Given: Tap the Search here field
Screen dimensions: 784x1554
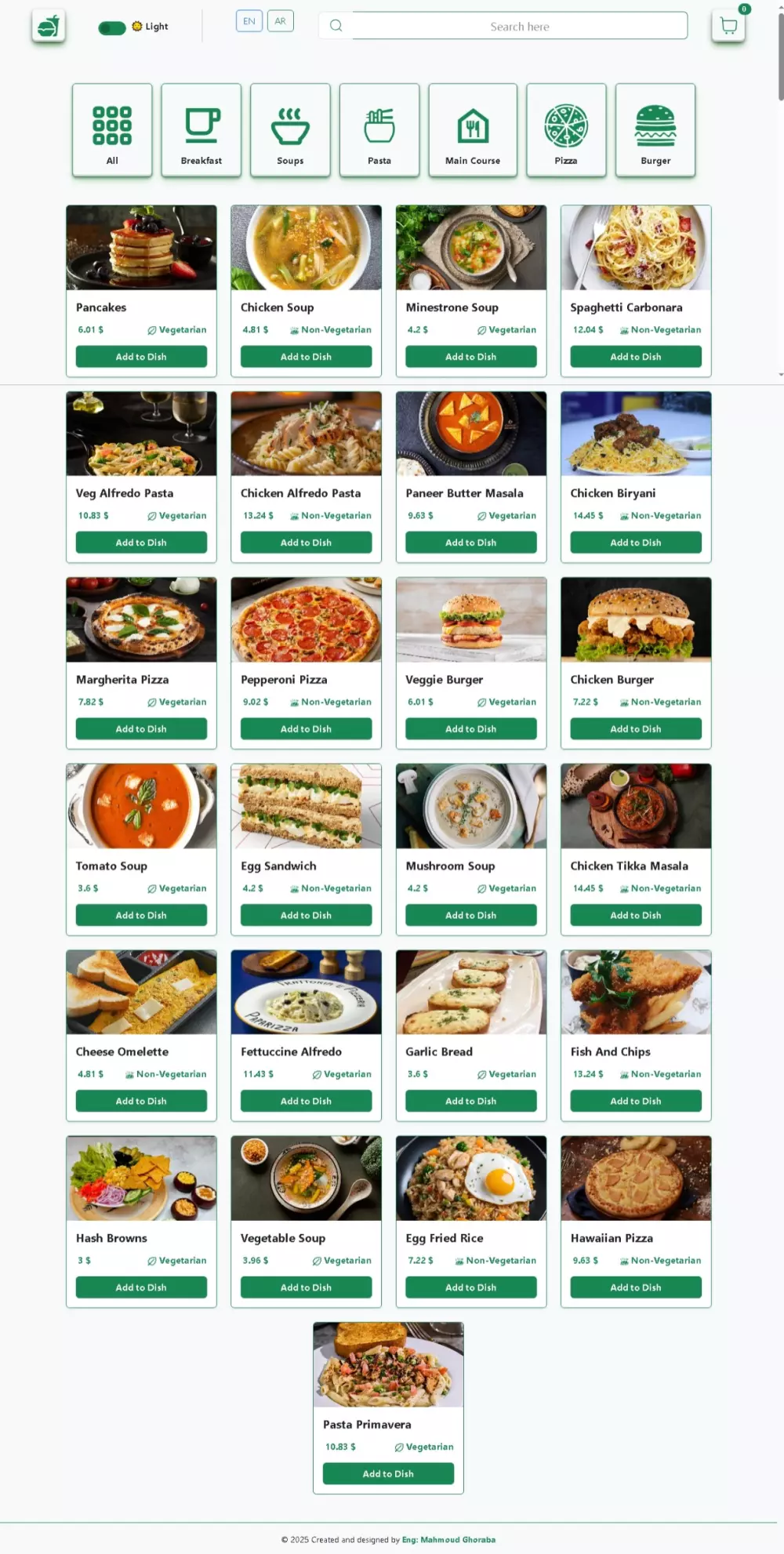Looking at the screenshot, I should 519,26.
